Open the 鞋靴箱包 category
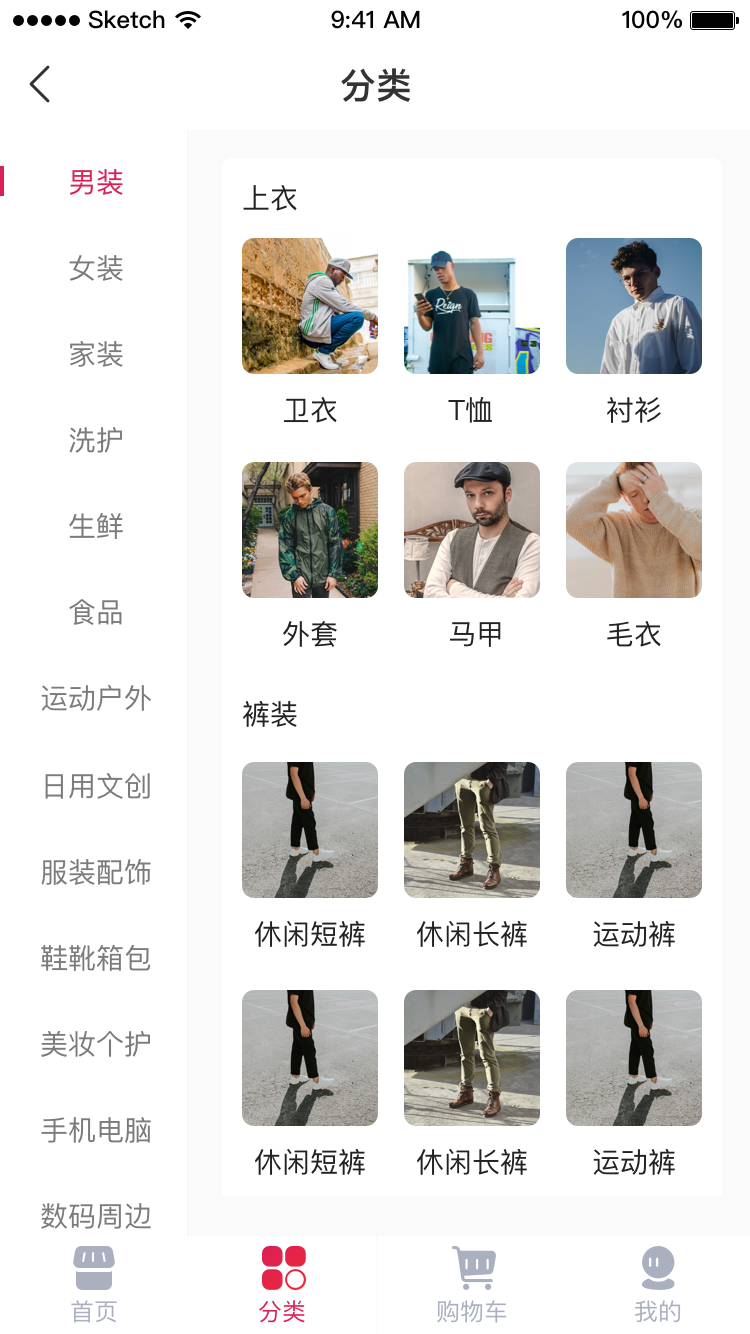 click(x=96, y=958)
